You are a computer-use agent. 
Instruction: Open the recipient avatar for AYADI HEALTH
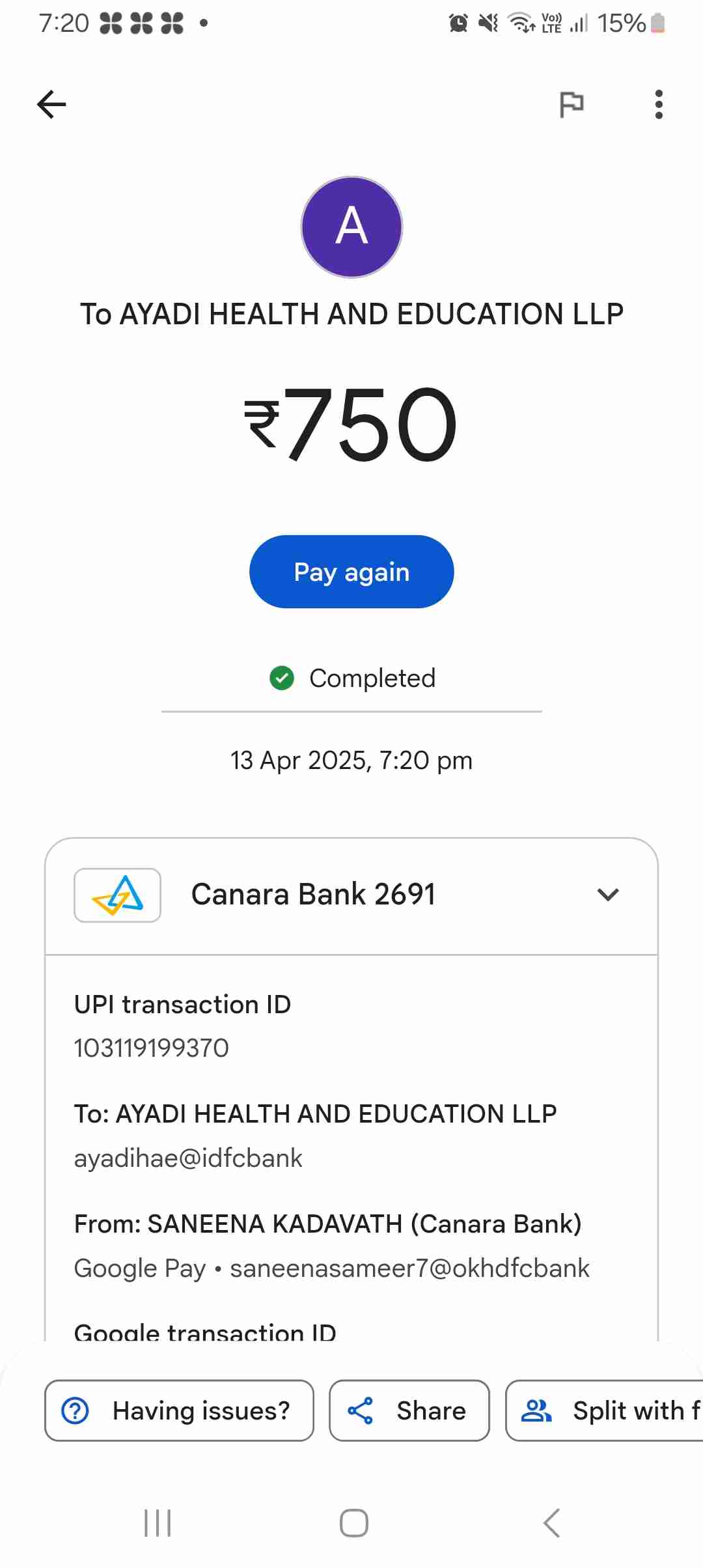click(x=351, y=227)
